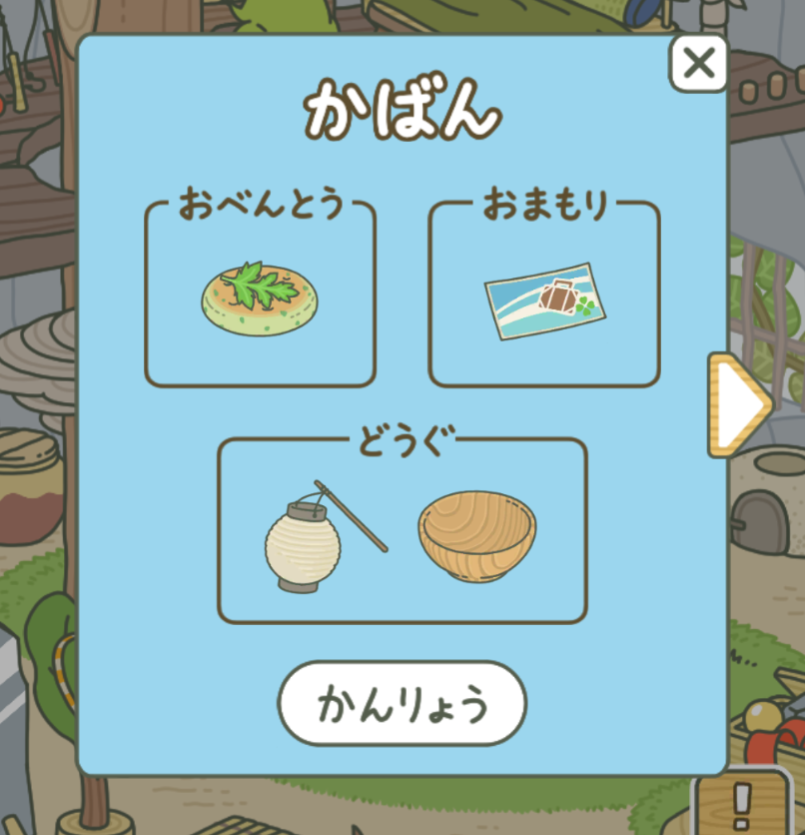Tap the かんりょう button
This screenshot has height=835, width=805.
coord(402,704)
